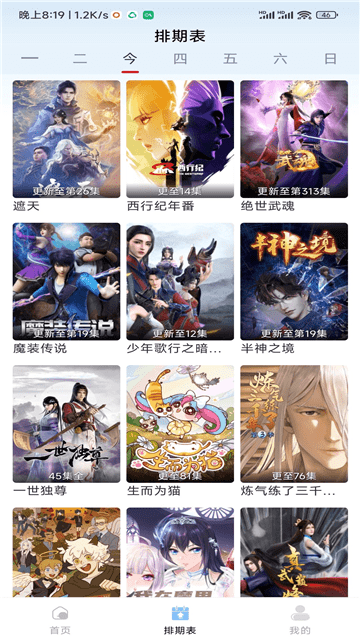Image resolution: width=360 pixels, height=640 pixels.
Task: Switch to the 一 (Monday) tab
Action: pos(29,58)
